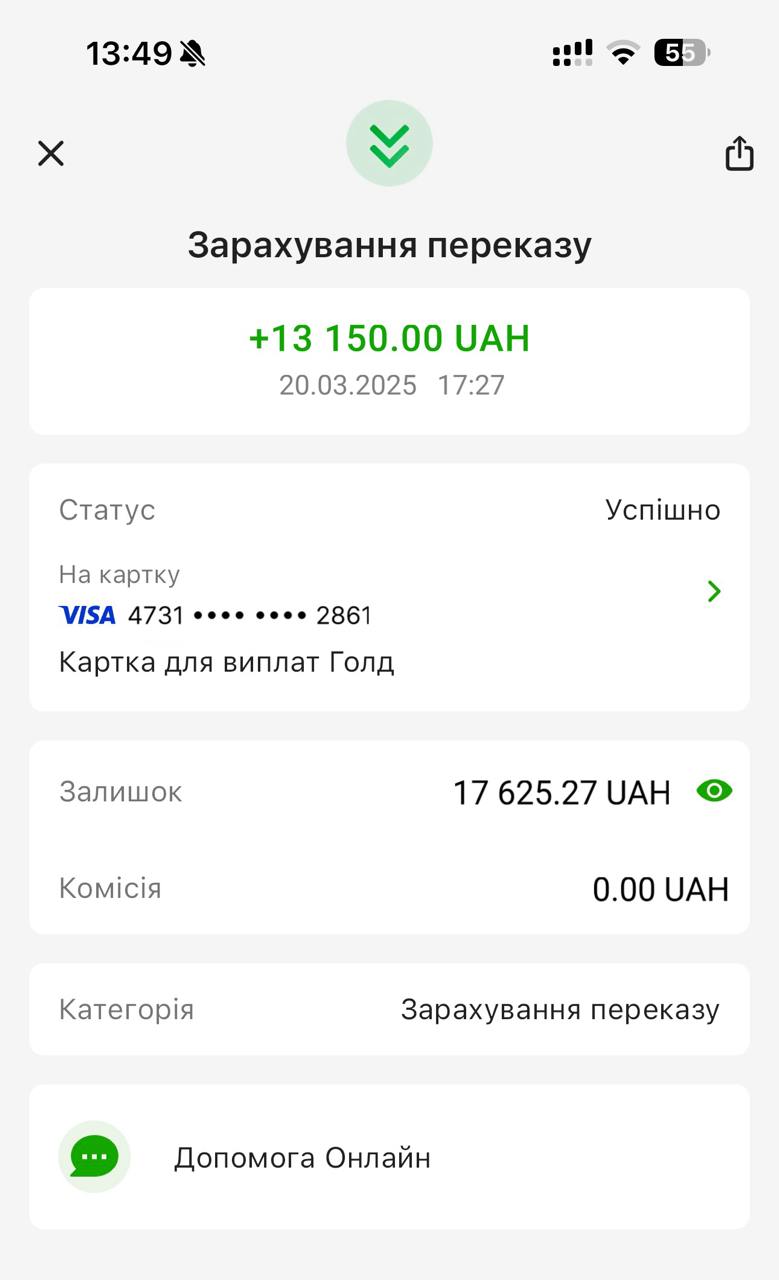
Task: Open the Visa card ending in 2861
Action: [713, 592]
